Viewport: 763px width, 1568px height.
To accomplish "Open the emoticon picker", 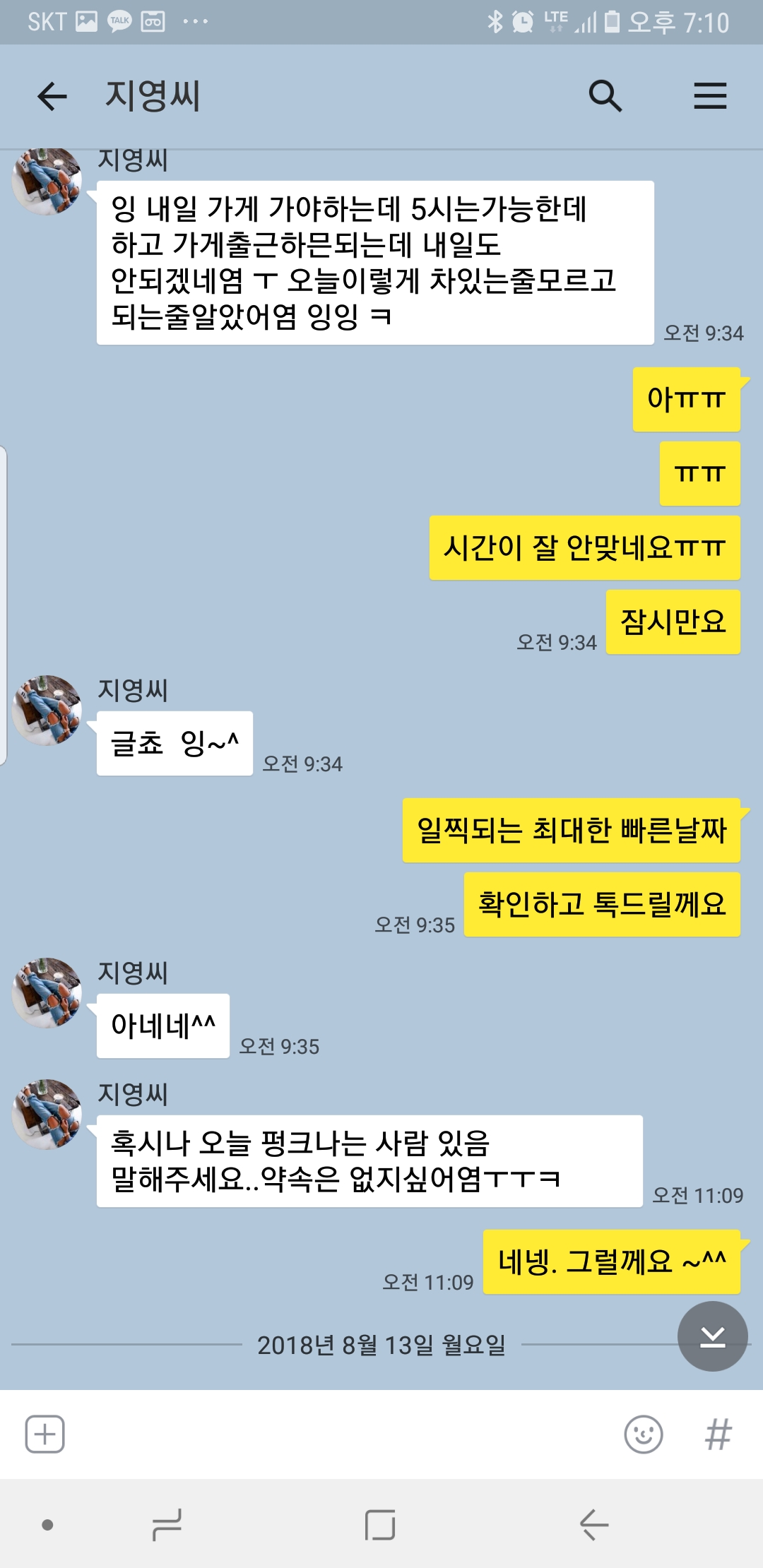I will (643, 1434).
